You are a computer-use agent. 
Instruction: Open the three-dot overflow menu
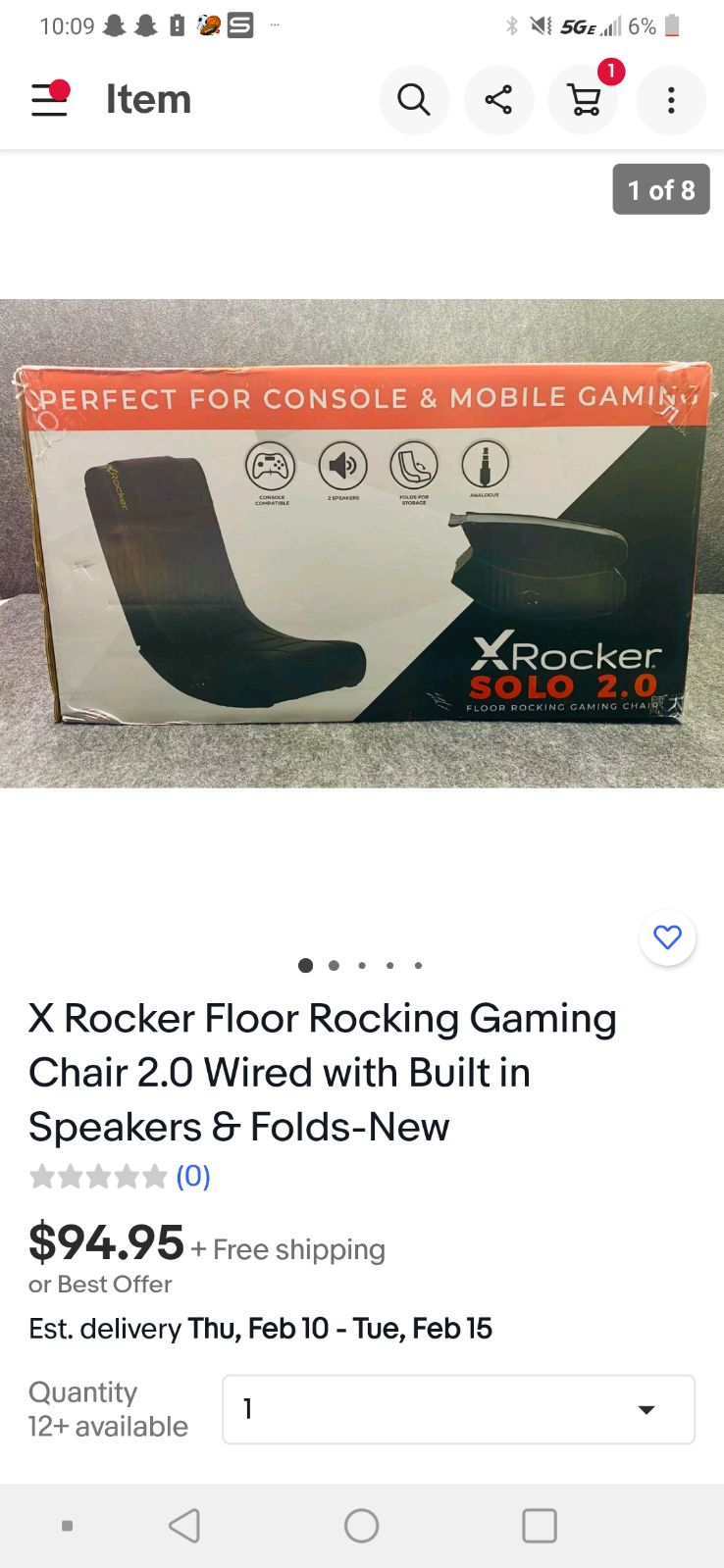click(671, 99)
